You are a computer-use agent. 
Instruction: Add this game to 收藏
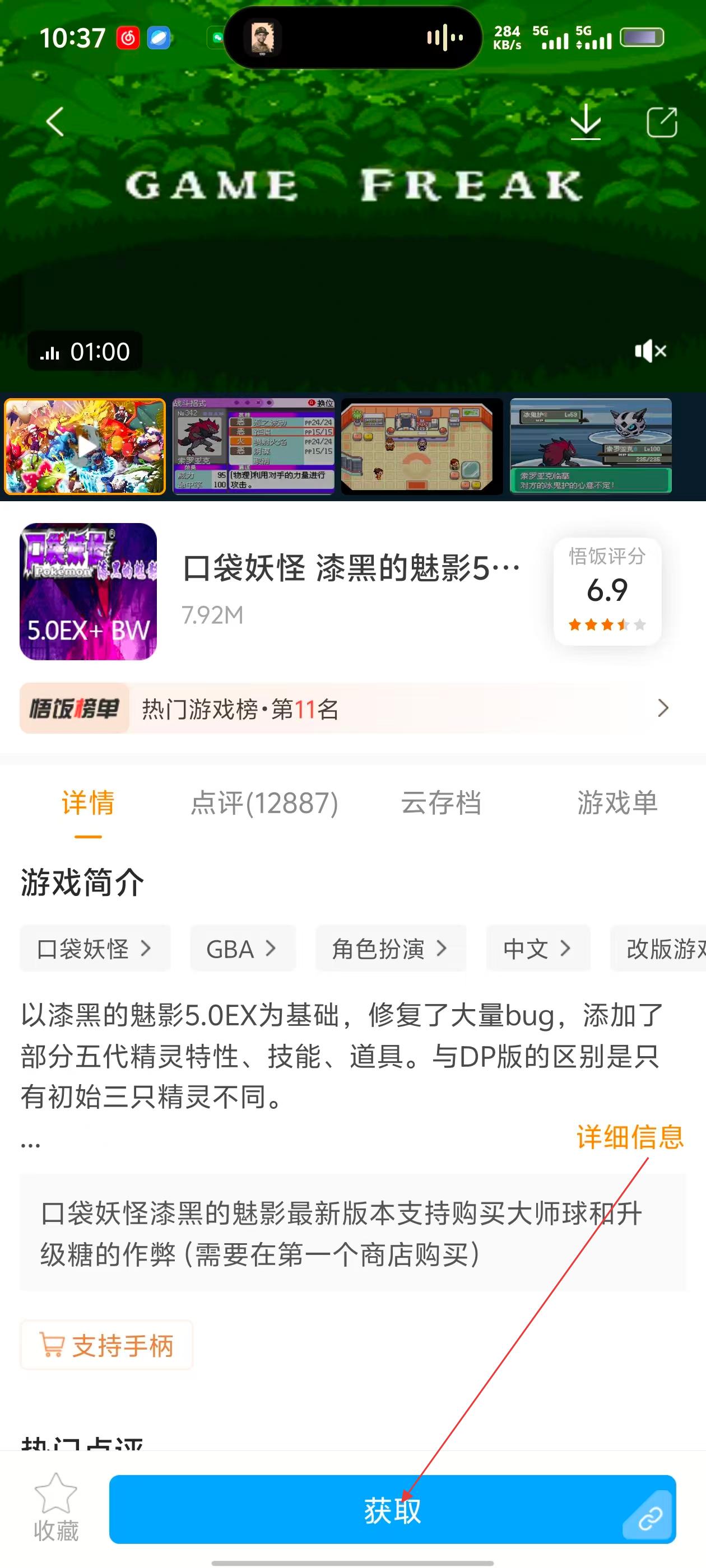(x=56, y=1508)
